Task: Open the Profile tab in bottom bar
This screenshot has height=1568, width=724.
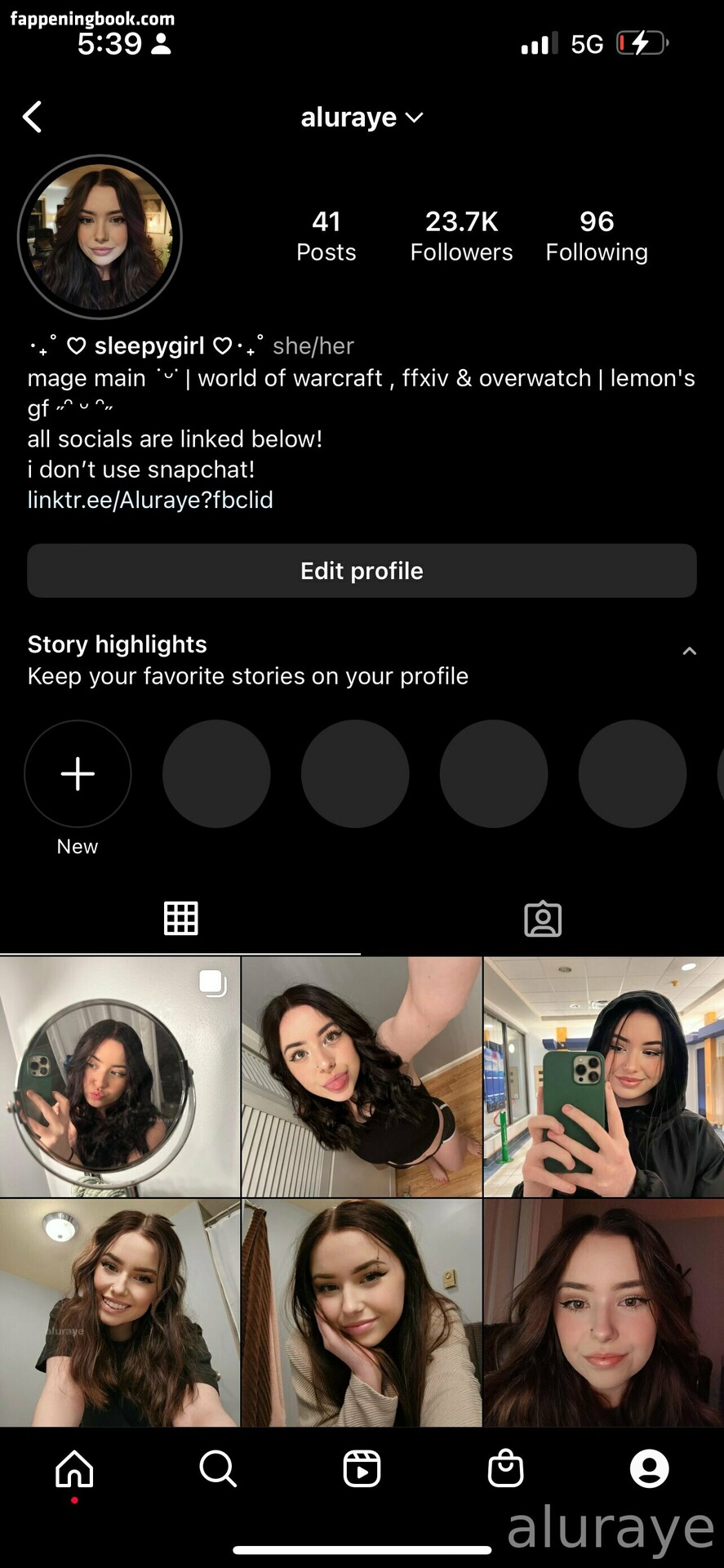Action: coord(649,1469)
